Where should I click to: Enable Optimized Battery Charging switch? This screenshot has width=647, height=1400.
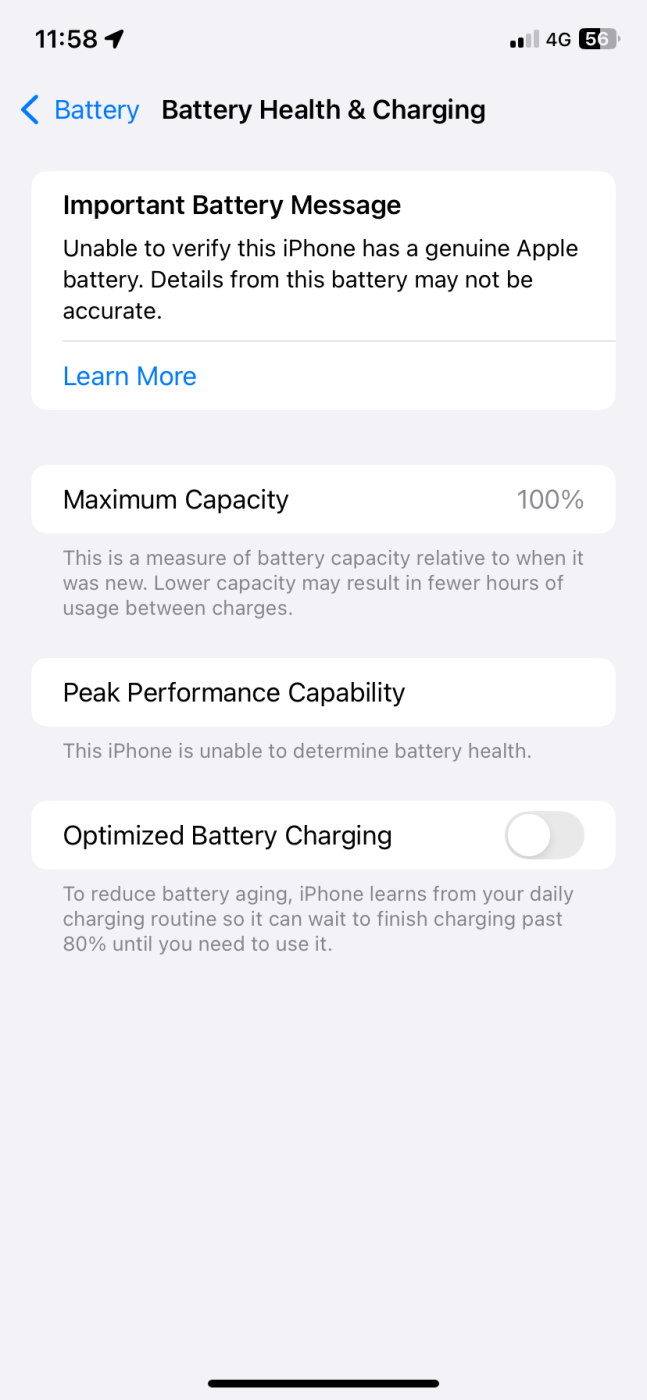point(544,835)
